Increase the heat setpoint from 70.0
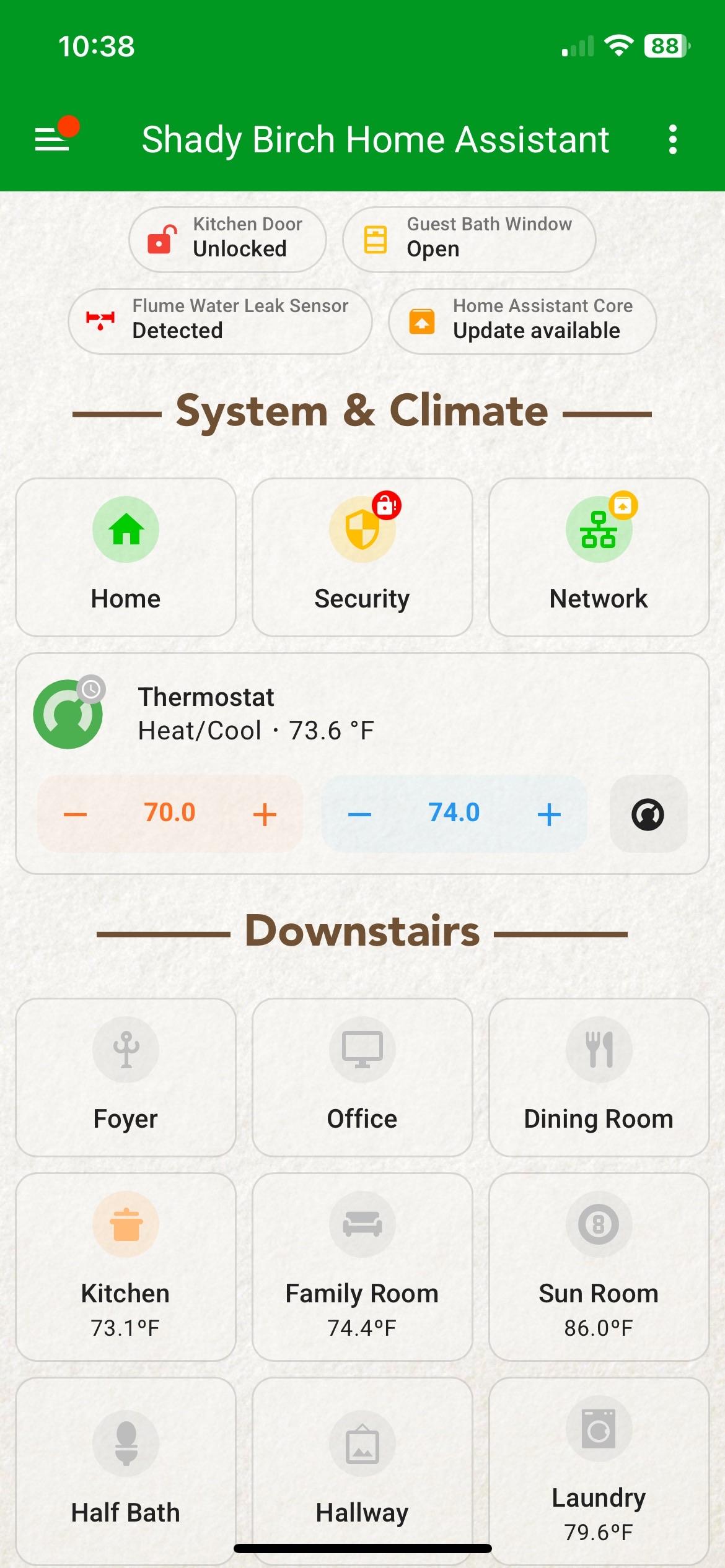The width and height of the screenshot is (725, 1568). point(265,814)
